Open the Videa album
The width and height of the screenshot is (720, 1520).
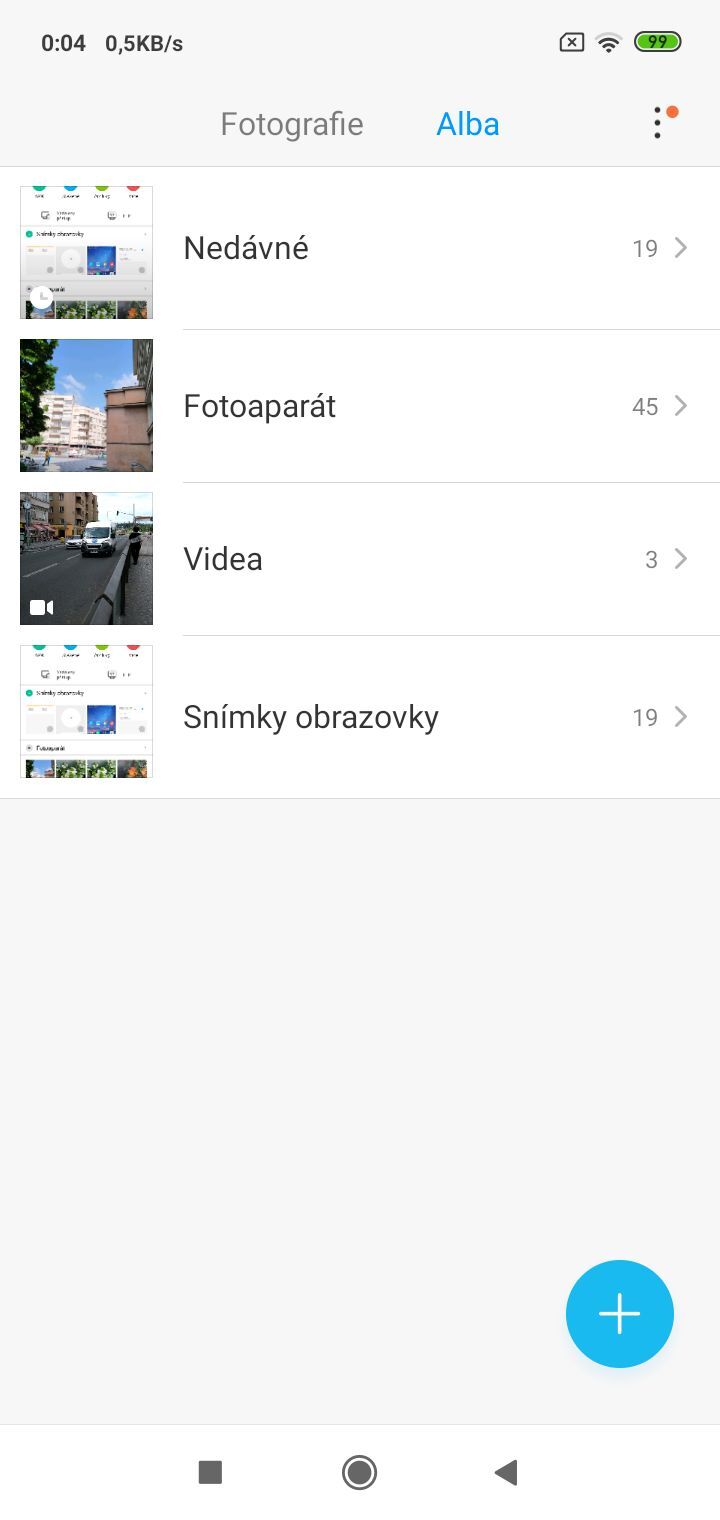pos(360,559)
